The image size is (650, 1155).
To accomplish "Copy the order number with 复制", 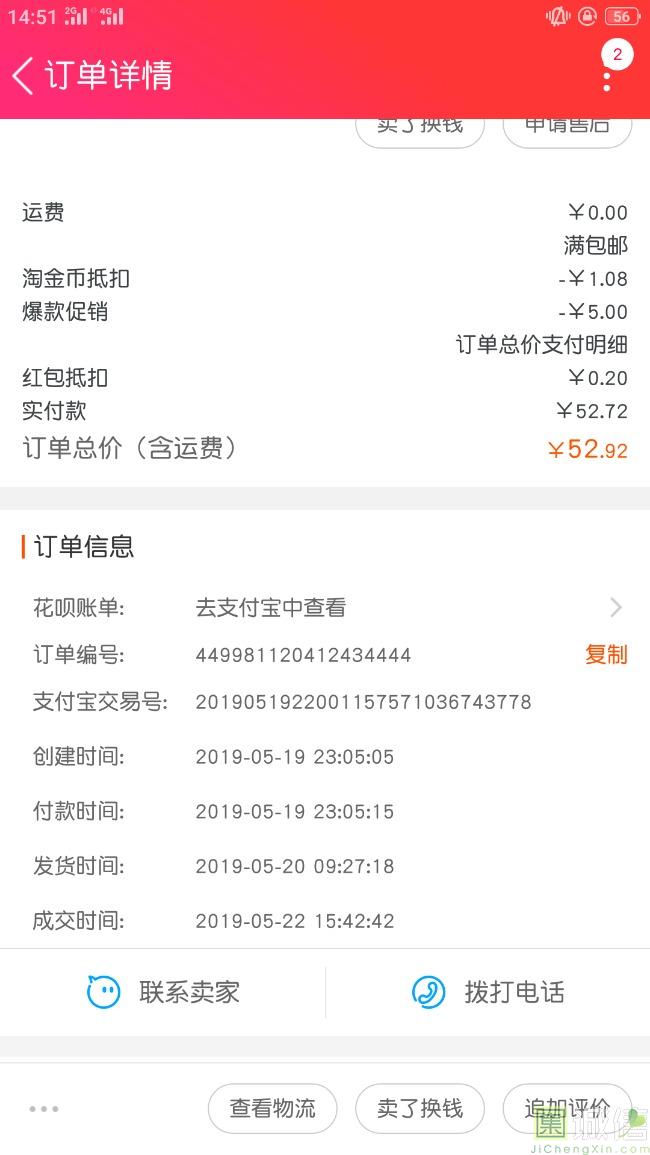I will pyautogui.click(x=606, y=655).
